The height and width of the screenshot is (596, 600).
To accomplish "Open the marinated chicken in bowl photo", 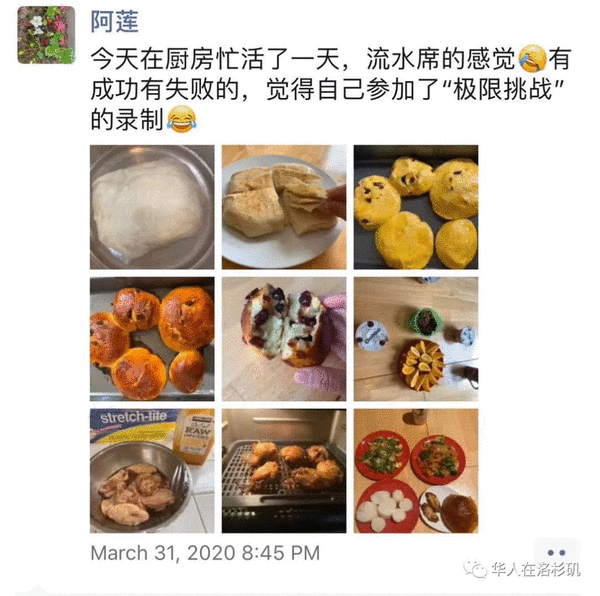I will pyautogui.click(x=152, y=470).
